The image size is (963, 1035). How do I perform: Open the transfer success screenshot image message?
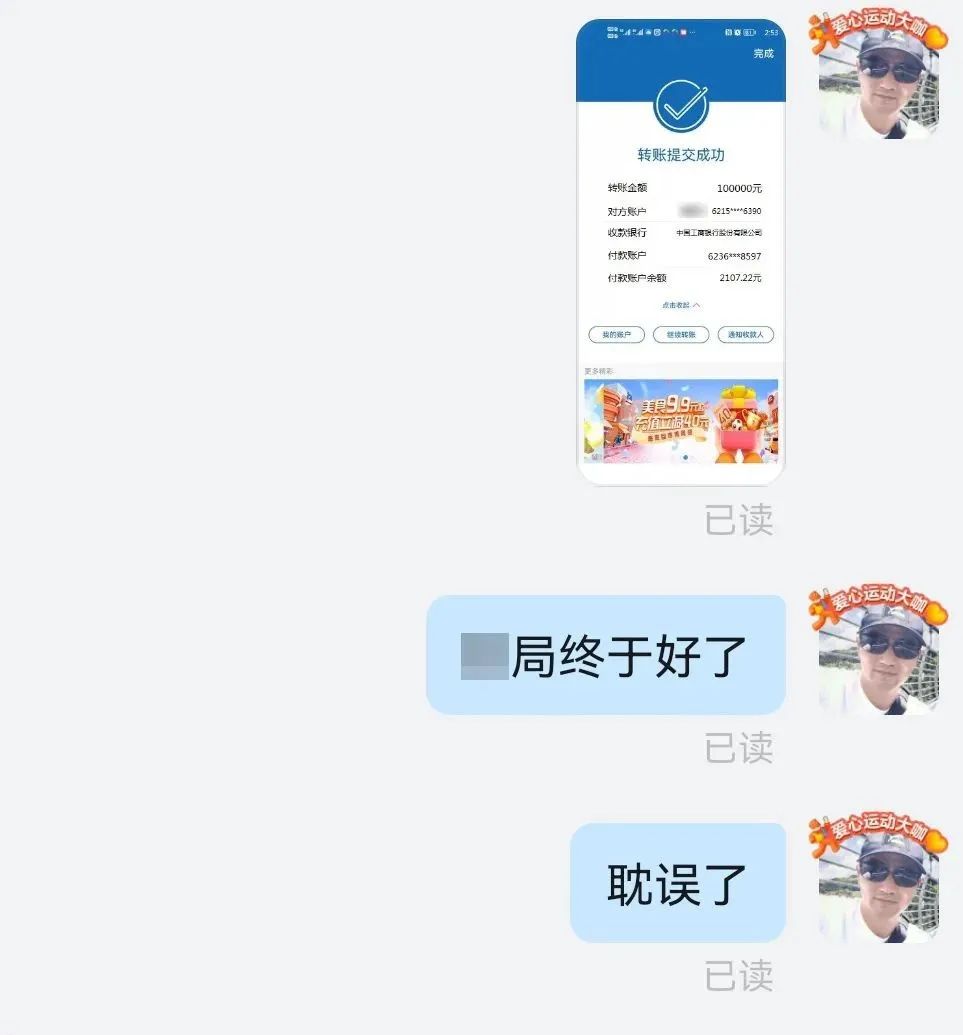pos(680,250)
